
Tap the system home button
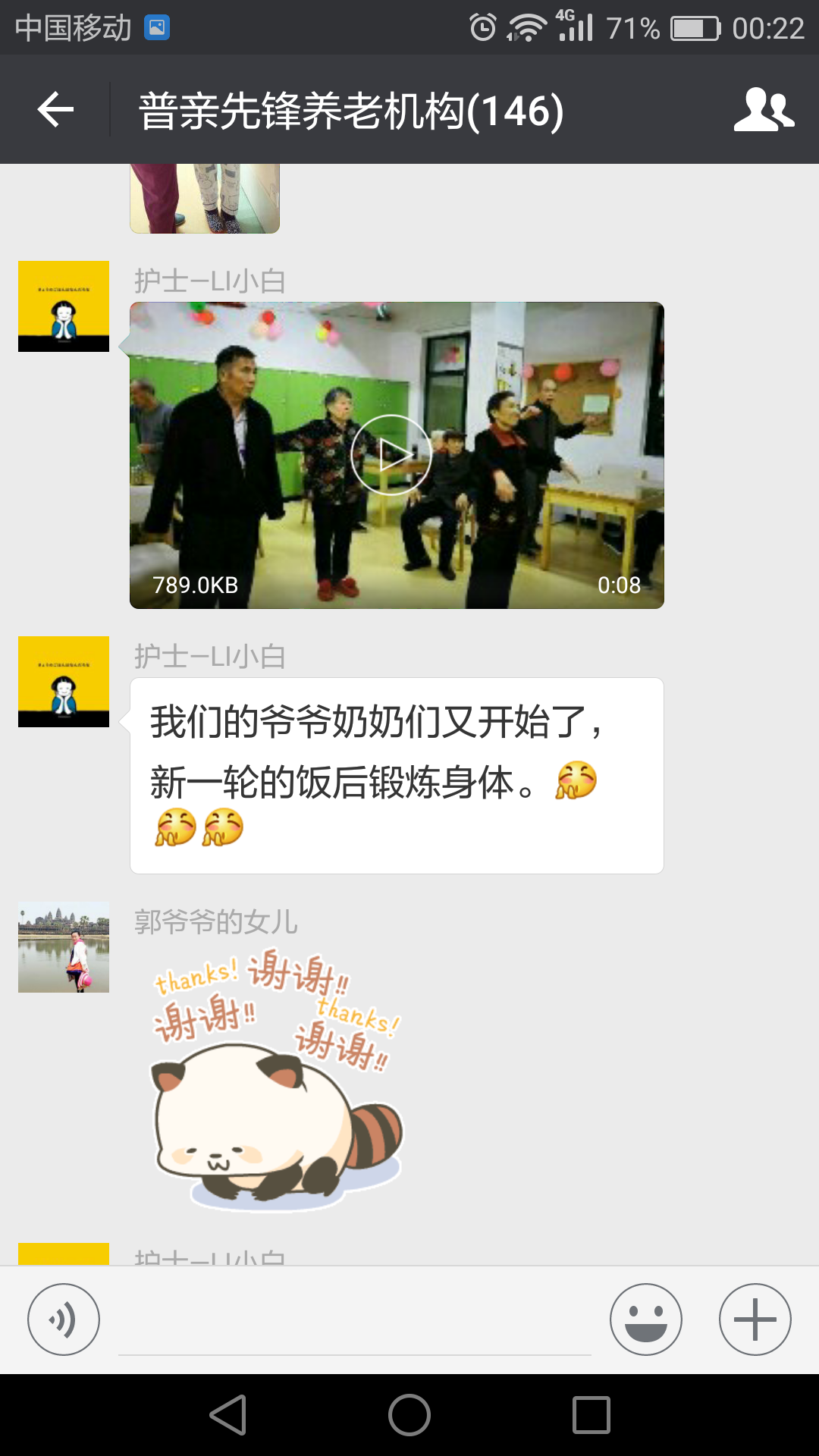[409, 1415]
